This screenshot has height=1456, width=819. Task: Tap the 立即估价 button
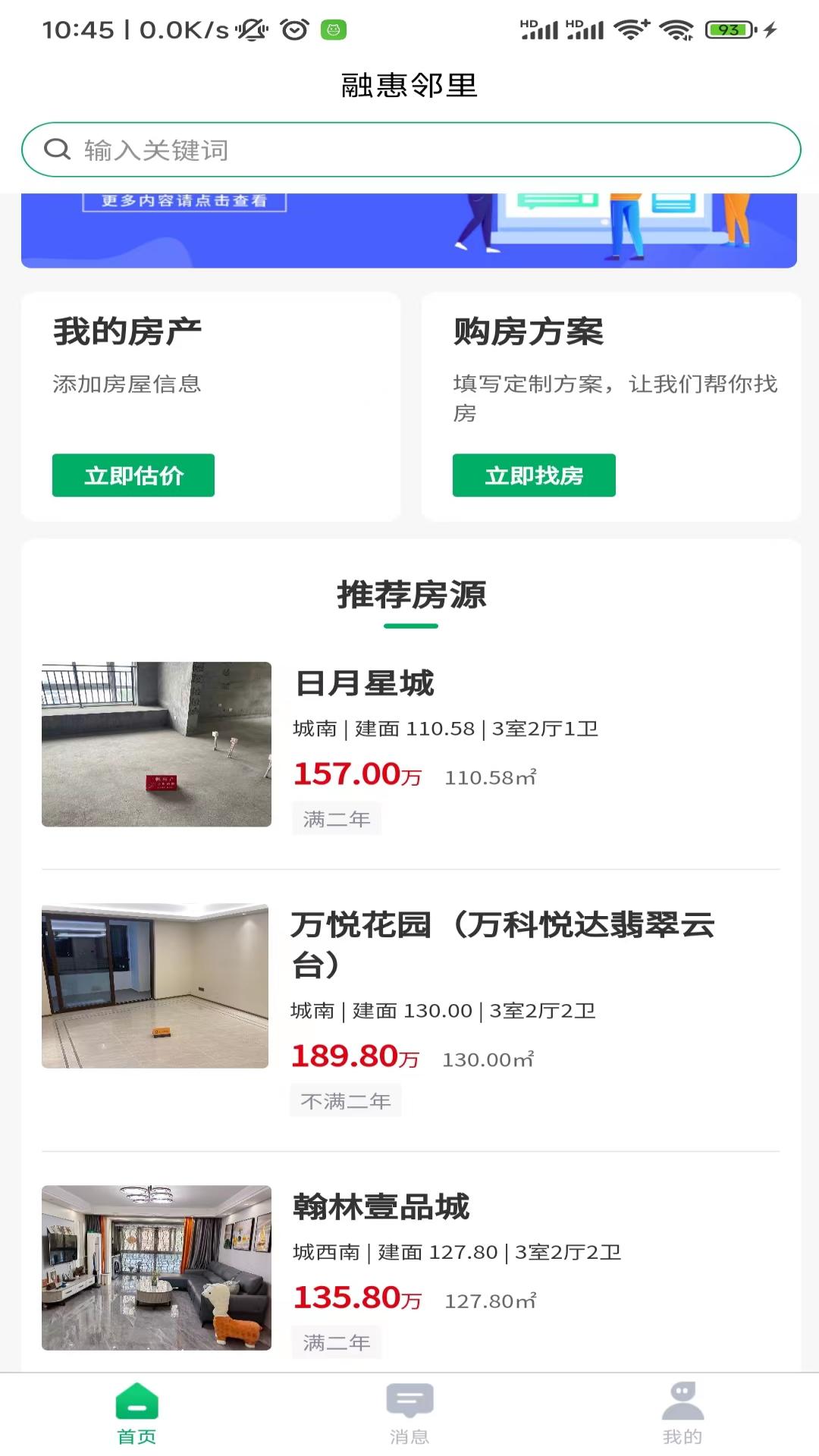point(133,475)
